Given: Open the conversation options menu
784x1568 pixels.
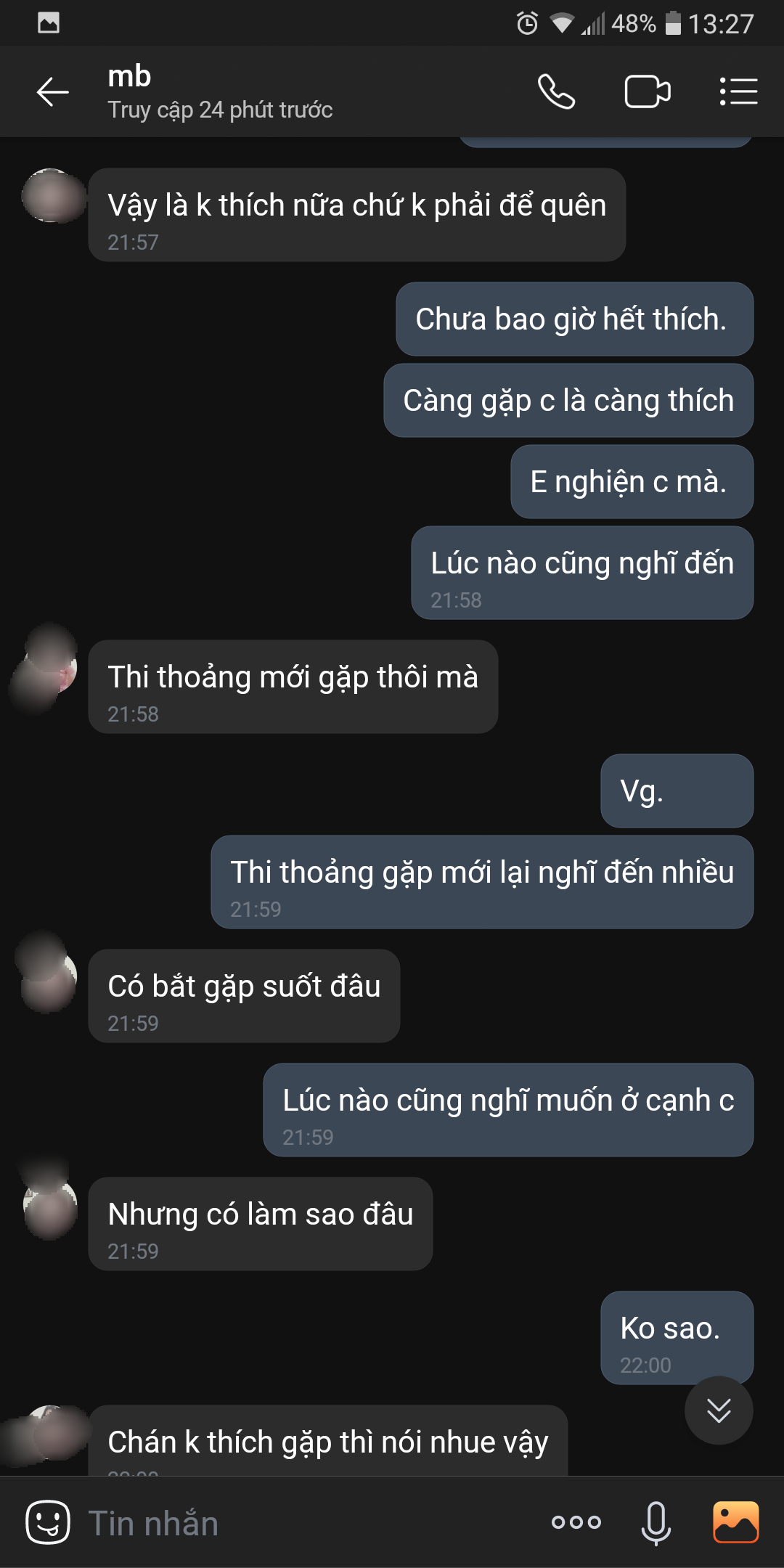Looking at the screenshot, I should pyautogui.click(x=738, y=92).
